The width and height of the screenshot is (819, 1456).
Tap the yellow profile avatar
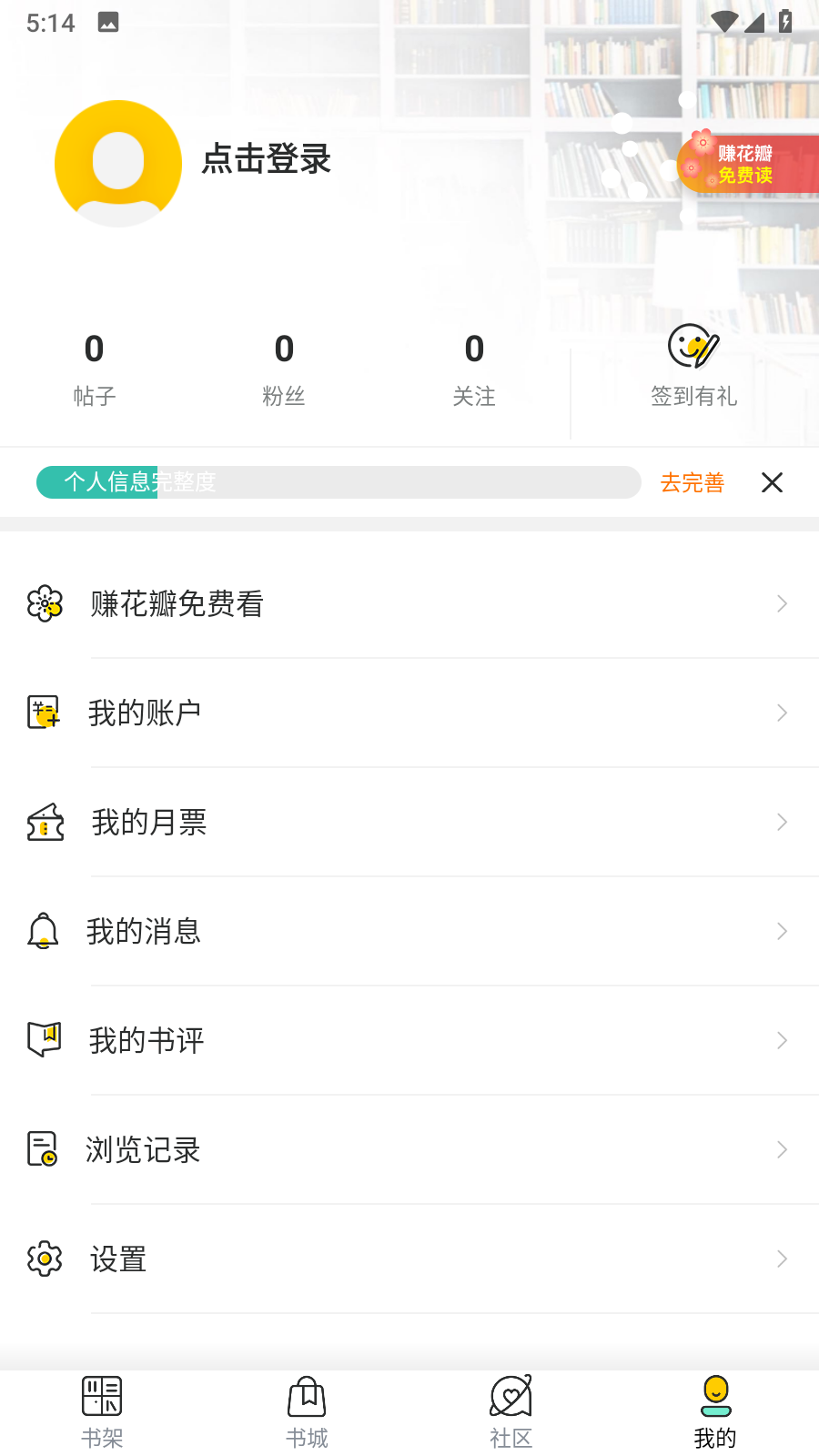tap(118, 164)
